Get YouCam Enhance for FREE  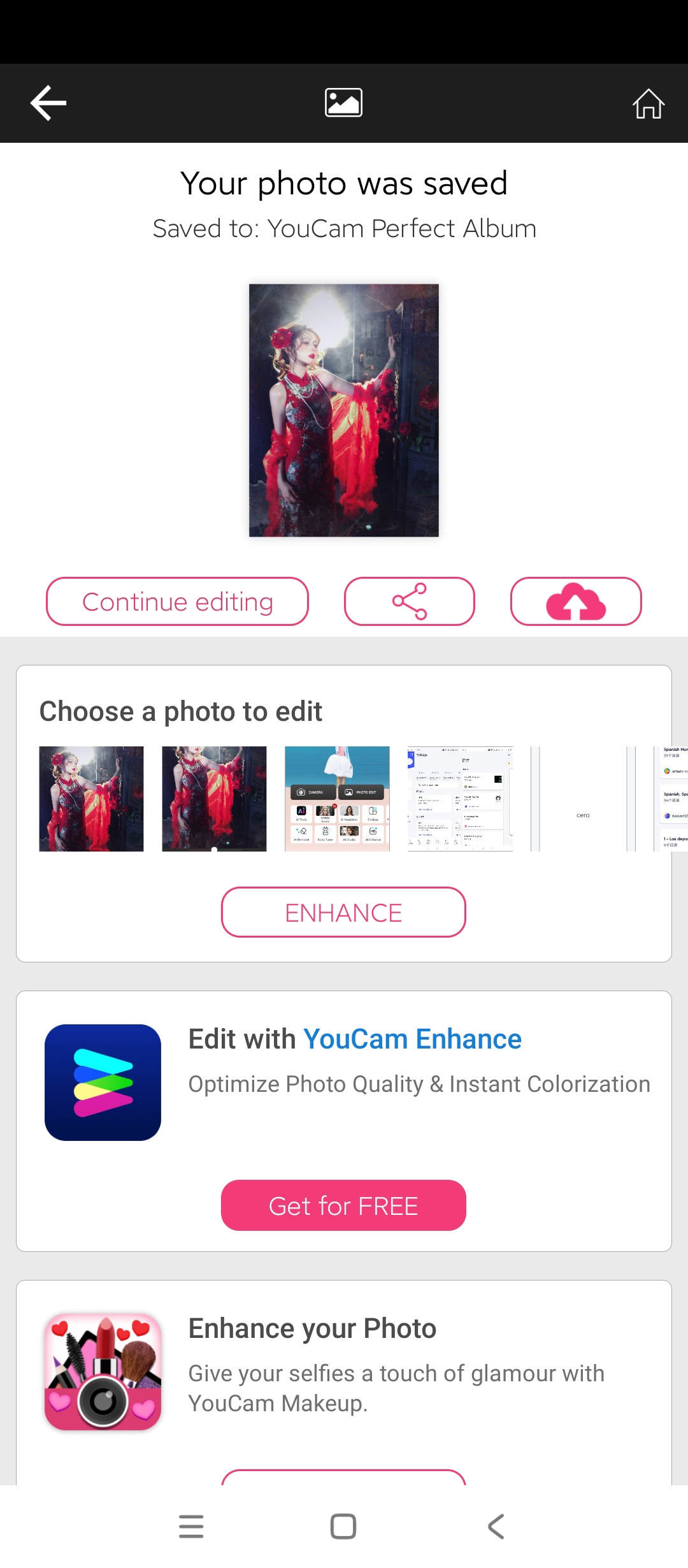[x=343, y=1205]
